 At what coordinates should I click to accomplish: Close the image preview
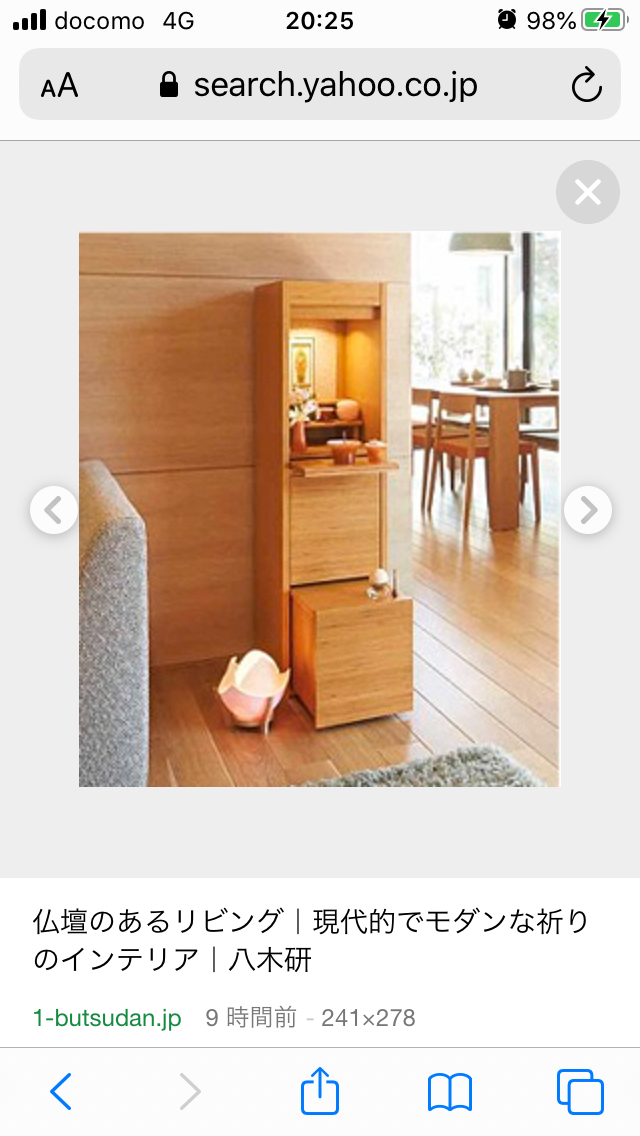pyautogui.click(x=588, y=192)
